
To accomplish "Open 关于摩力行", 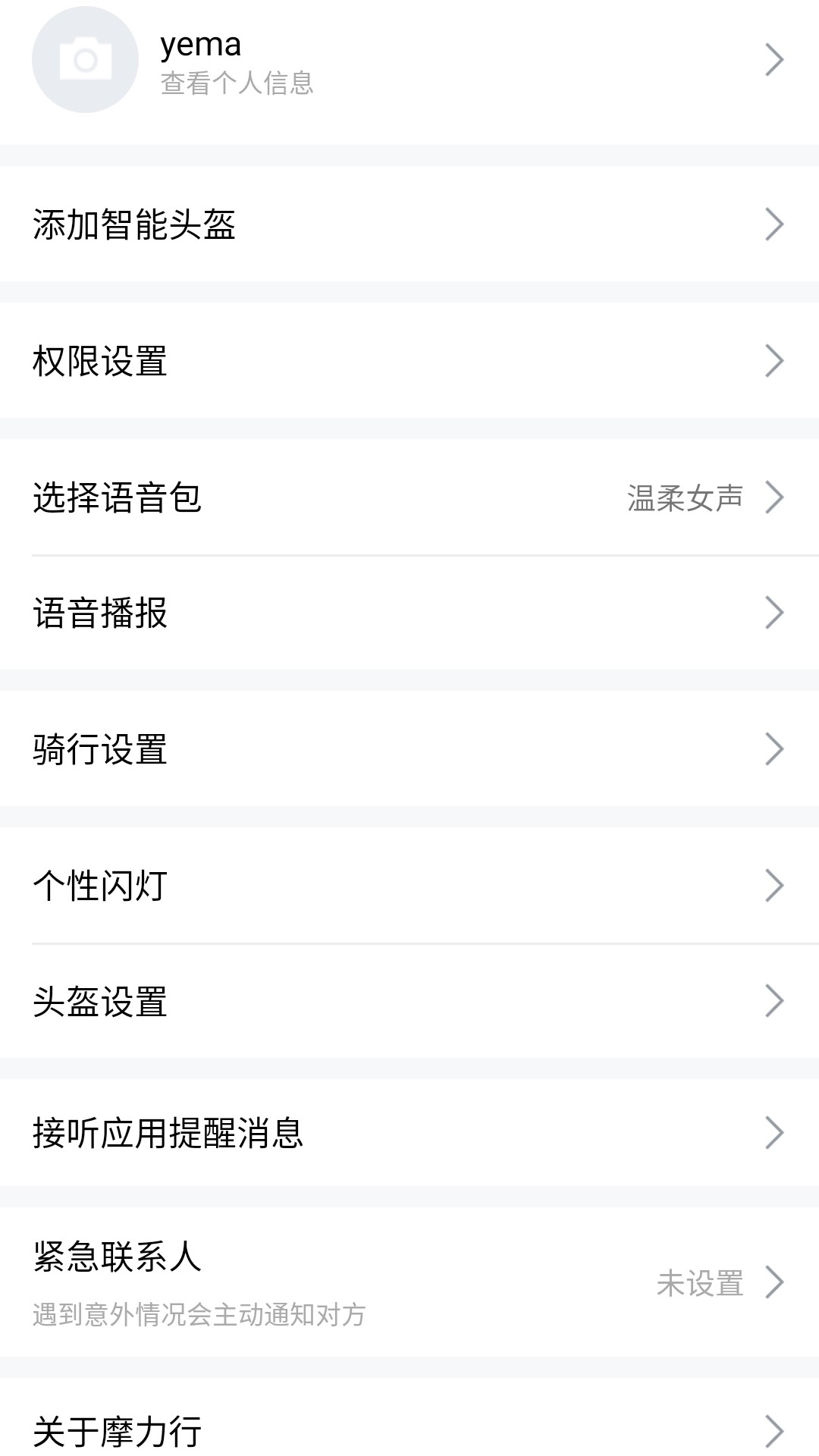I will pyautogui.click(x=409, y=1417).
